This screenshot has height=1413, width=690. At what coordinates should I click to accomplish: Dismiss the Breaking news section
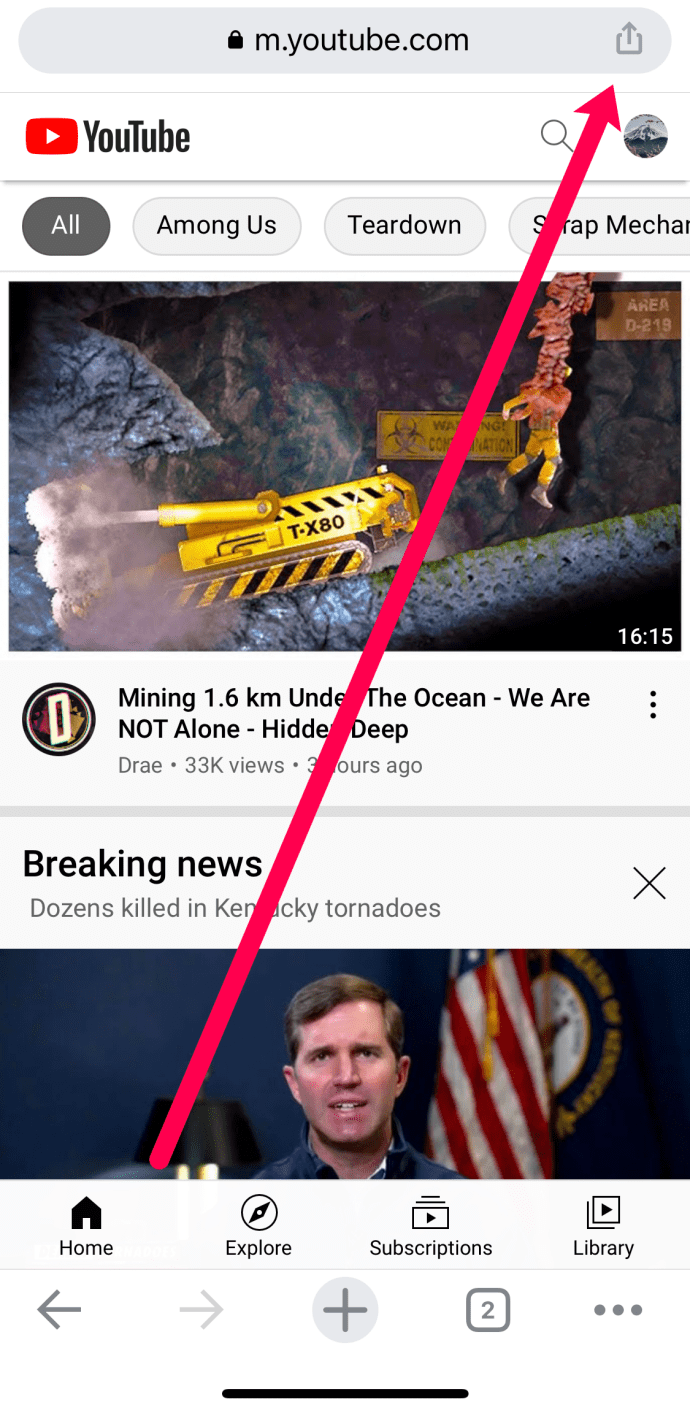click(x=649, y=882)
